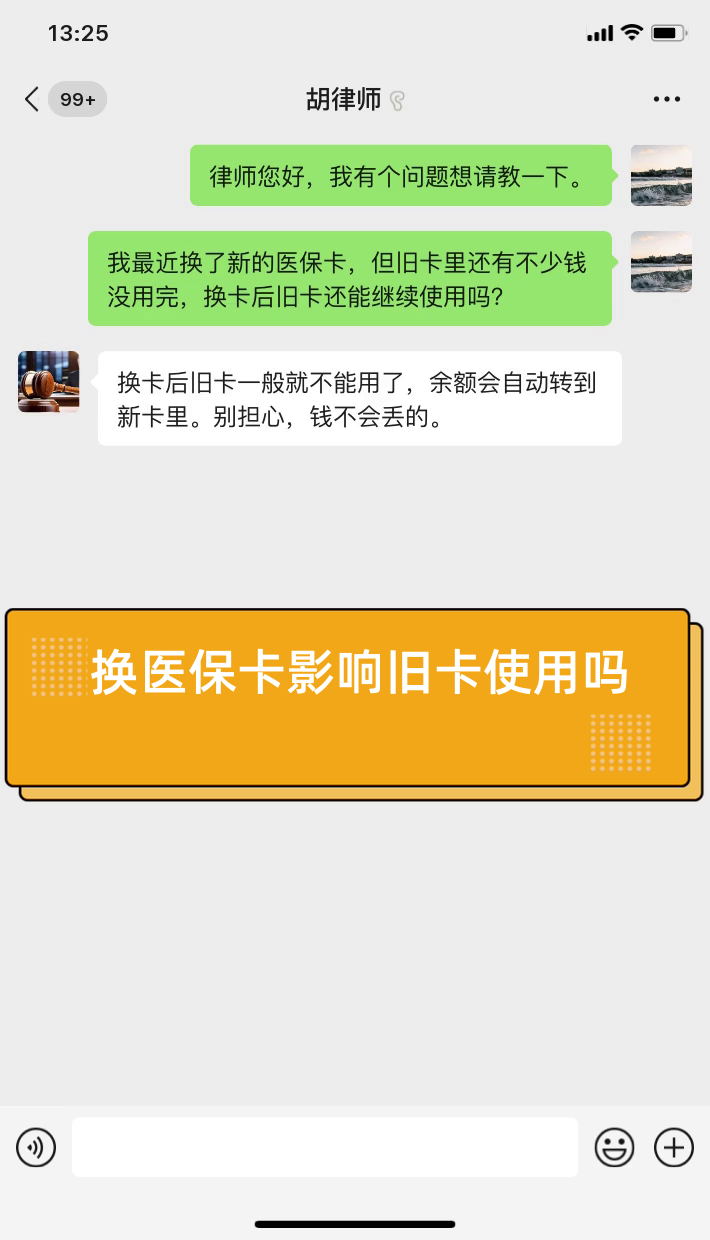Viewport: 710px width, 1240px height.
Task: View 胡律师's gavel avatar profile
Action: pyautogui.click(x=48, y=381)
